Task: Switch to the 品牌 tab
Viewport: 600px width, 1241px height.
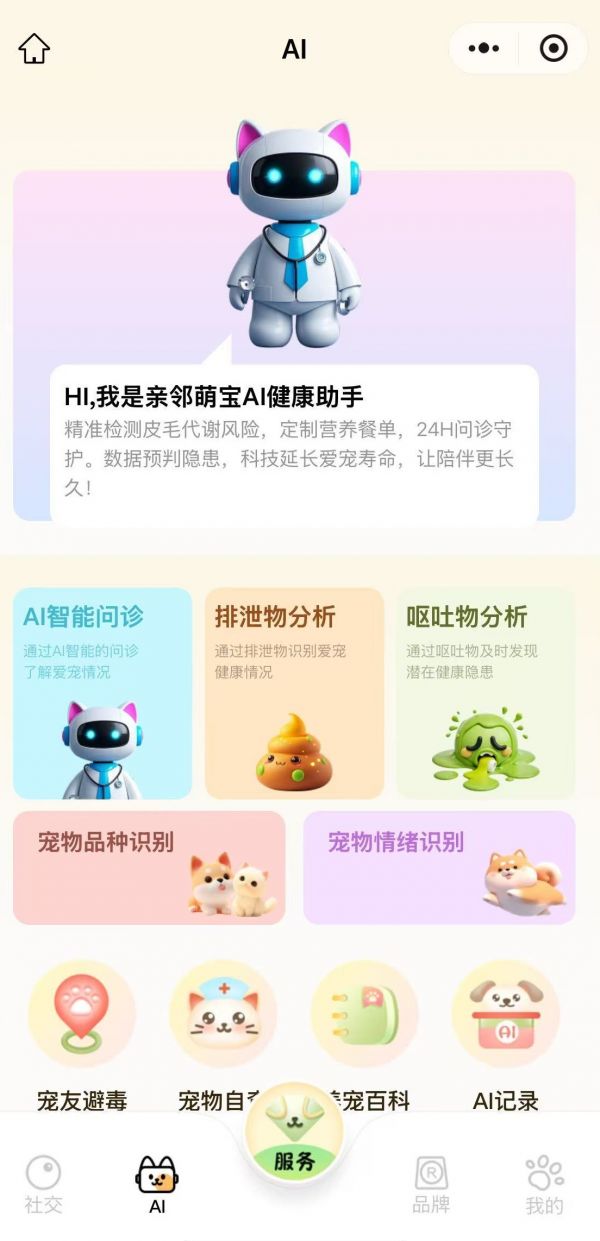Action: pyautogui.click(x=431, y=1184)
